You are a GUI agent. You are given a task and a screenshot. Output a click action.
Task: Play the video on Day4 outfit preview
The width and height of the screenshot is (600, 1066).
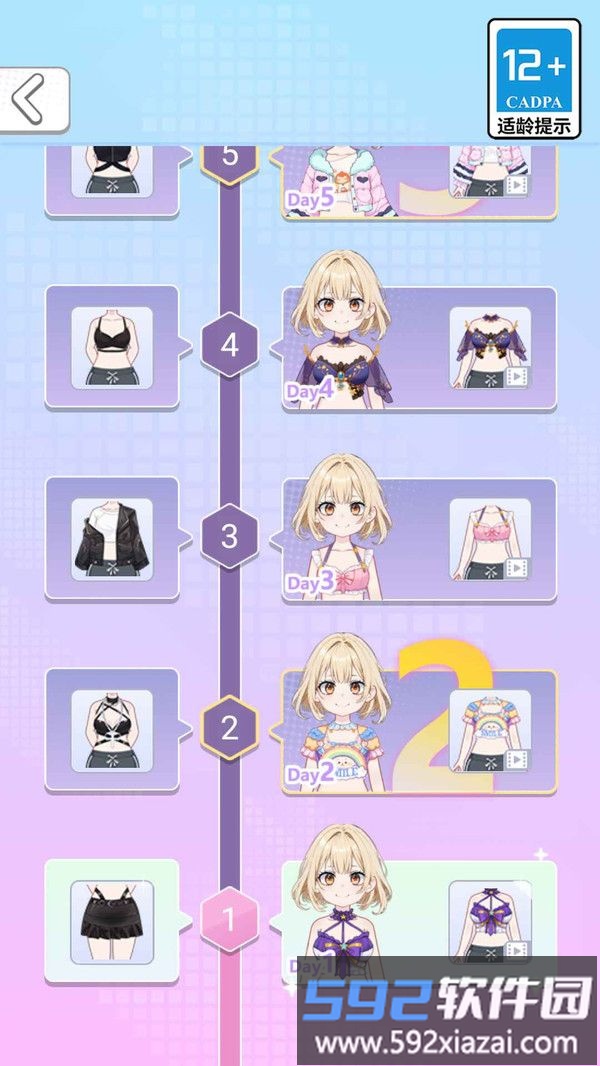pos(517,377)
